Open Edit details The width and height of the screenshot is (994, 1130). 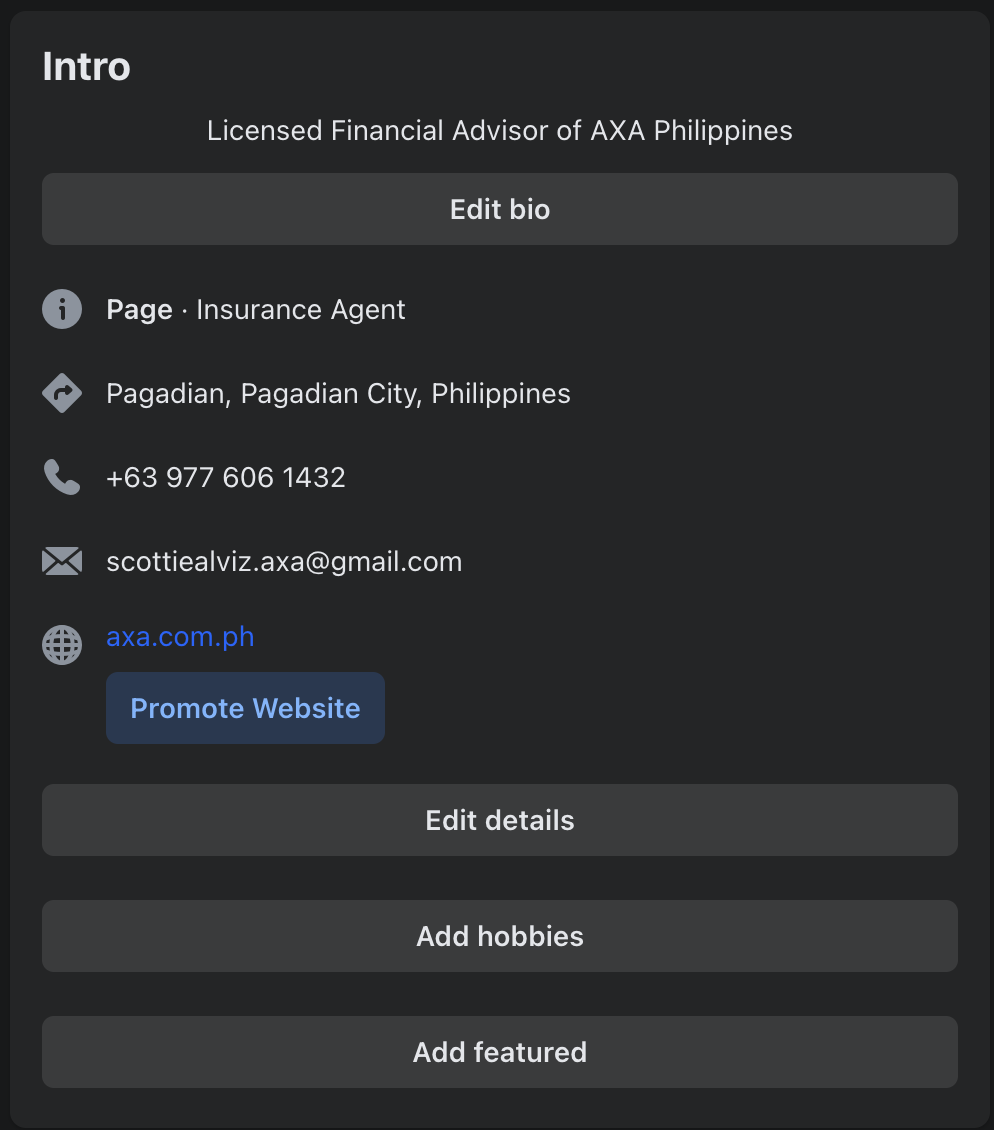pyautogui.click(x=499, y=820)
